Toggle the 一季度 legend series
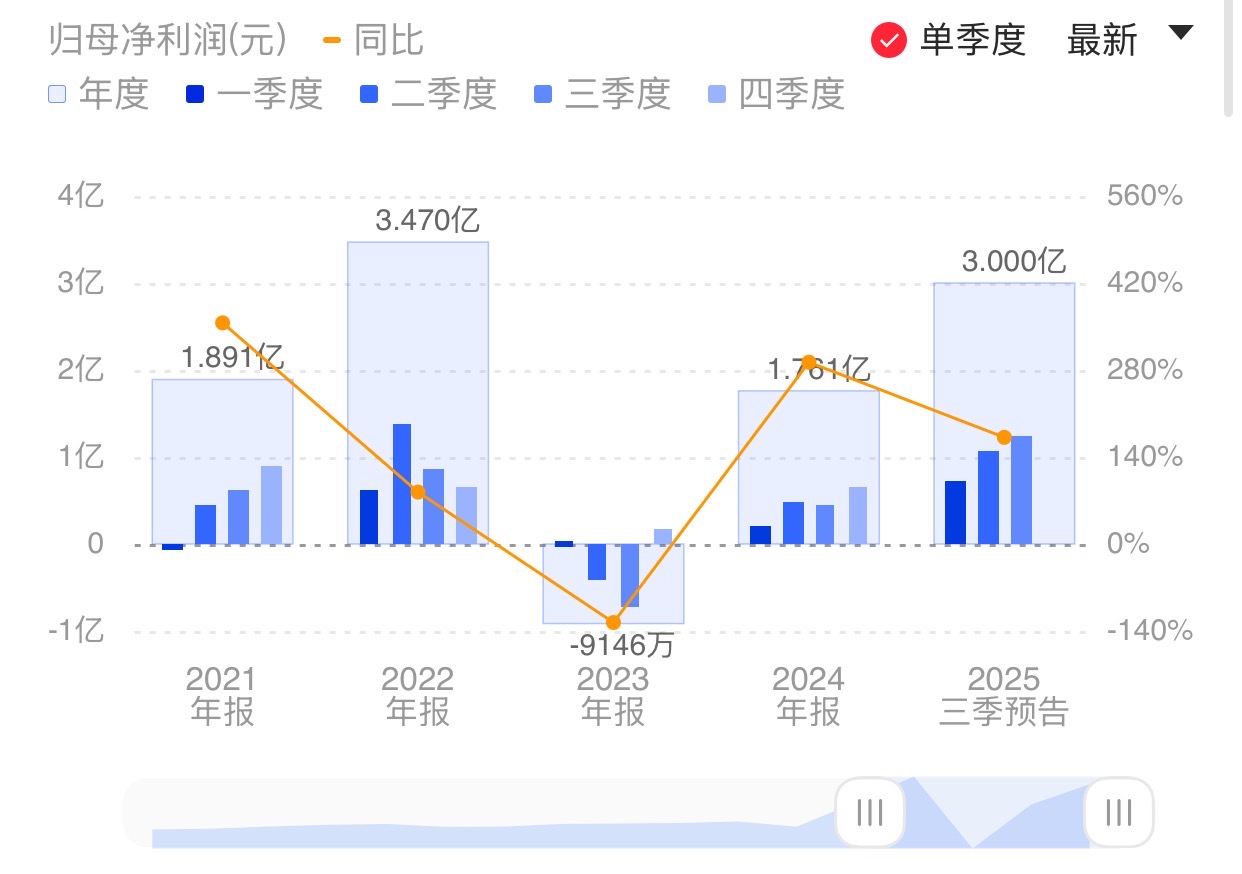The image size is (1242, 874). (254, 94)
